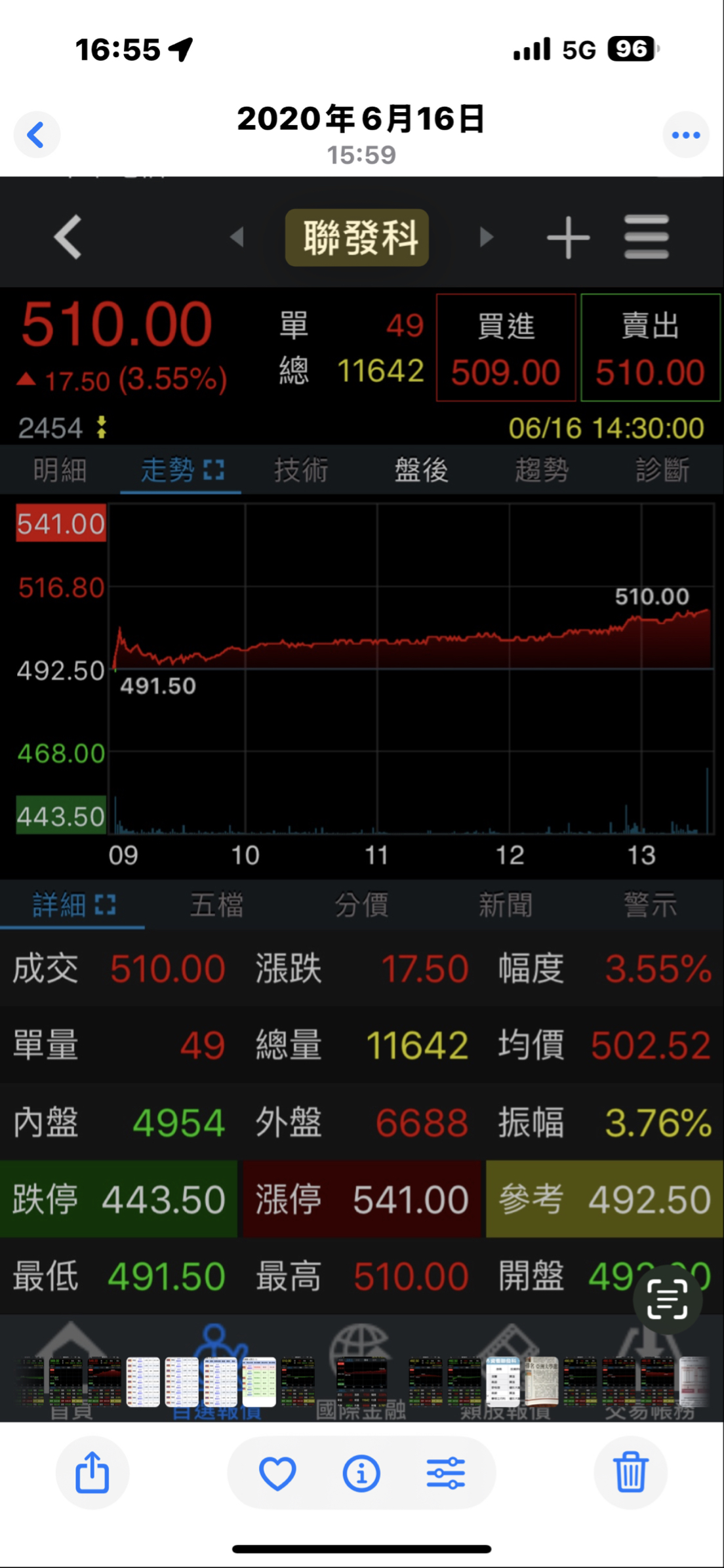This screenshot has width=724, height=1568.
Task: Open the three-dots more options menu
Action: click(686, 135)
